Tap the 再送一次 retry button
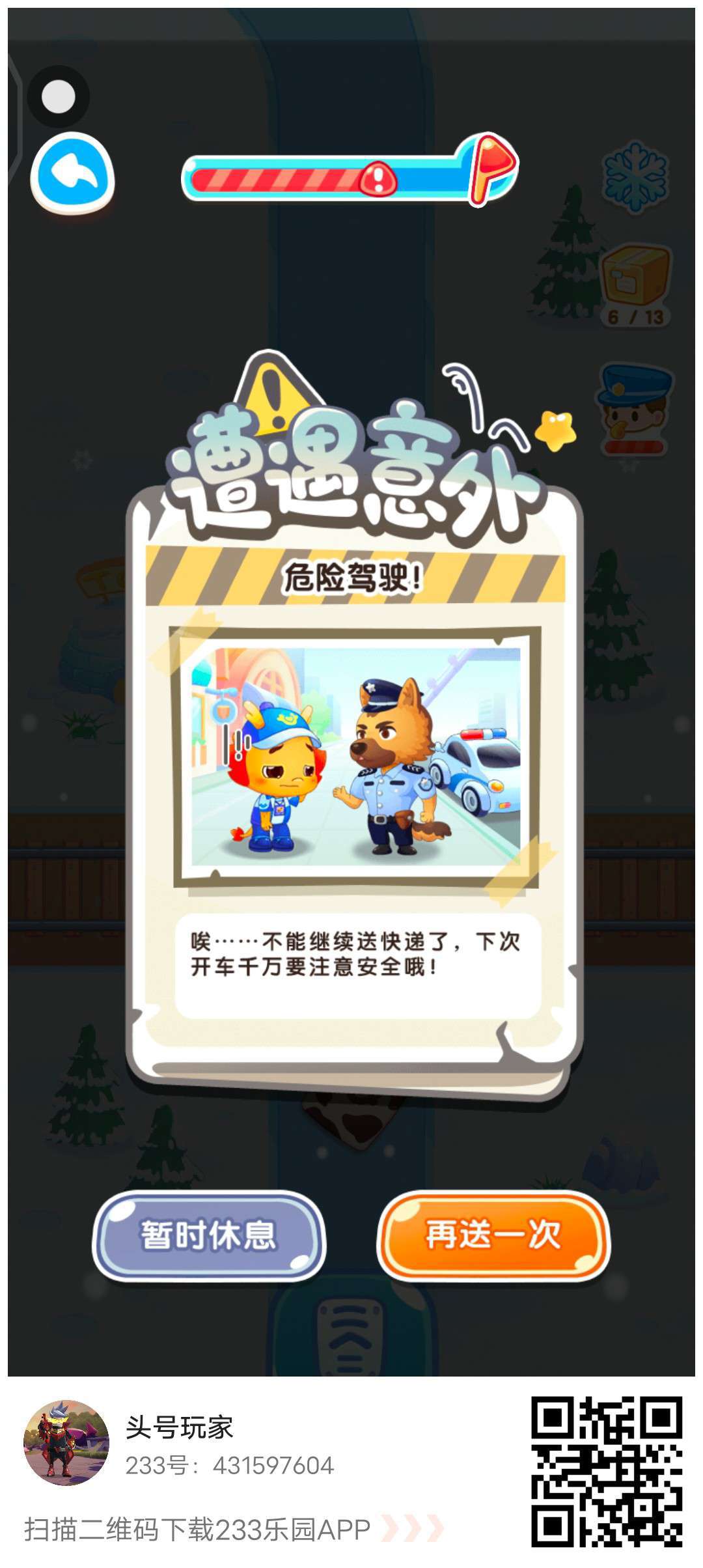Image resolution: width=703 pixels, height=1568 pixels. [x=493, y=1234]
